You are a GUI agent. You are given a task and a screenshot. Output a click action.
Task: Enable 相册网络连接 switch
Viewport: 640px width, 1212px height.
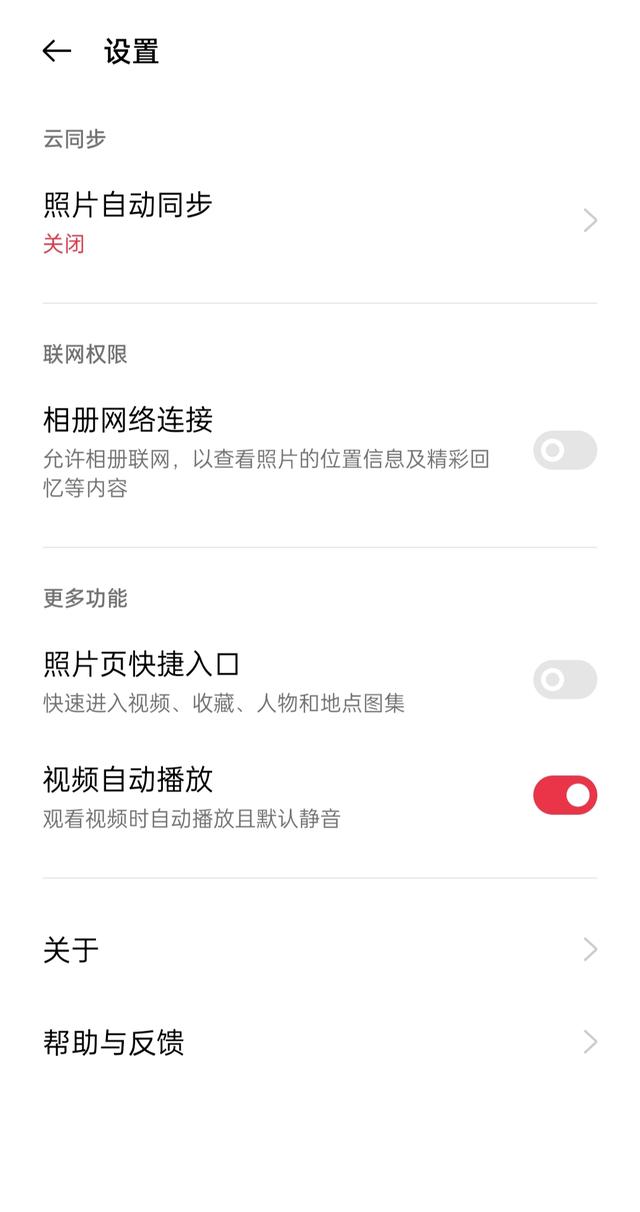(564, 451)
